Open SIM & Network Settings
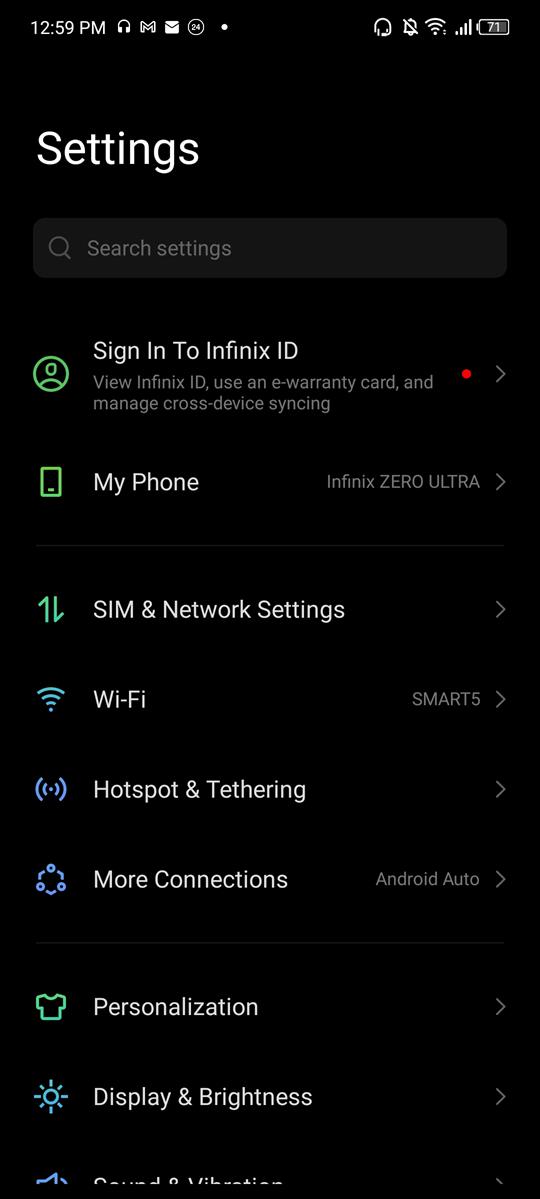This screenshot has height=1199, width=540. pos(270,609)
